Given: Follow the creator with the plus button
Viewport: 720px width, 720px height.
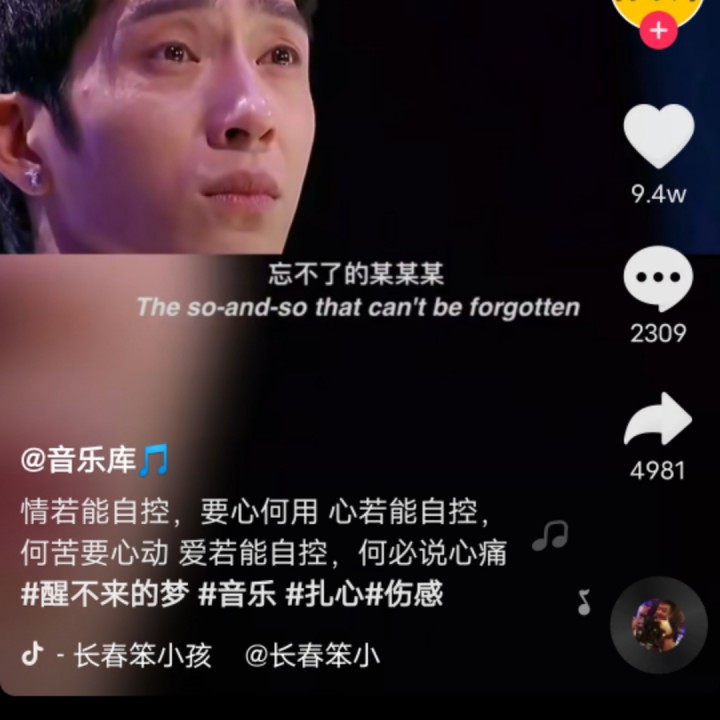Looking at the screenshot, I should [x=657, y=31].
